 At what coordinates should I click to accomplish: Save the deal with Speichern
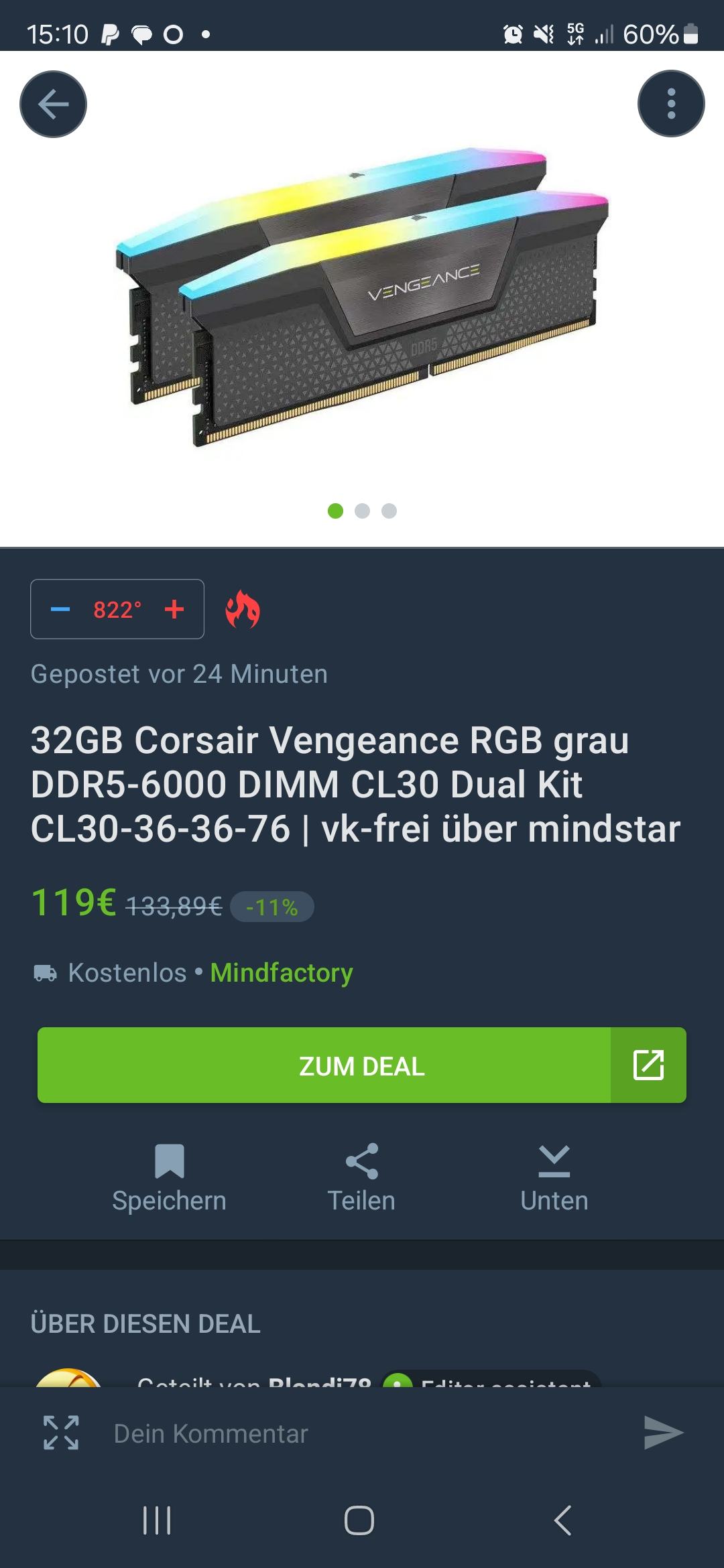169,1178
